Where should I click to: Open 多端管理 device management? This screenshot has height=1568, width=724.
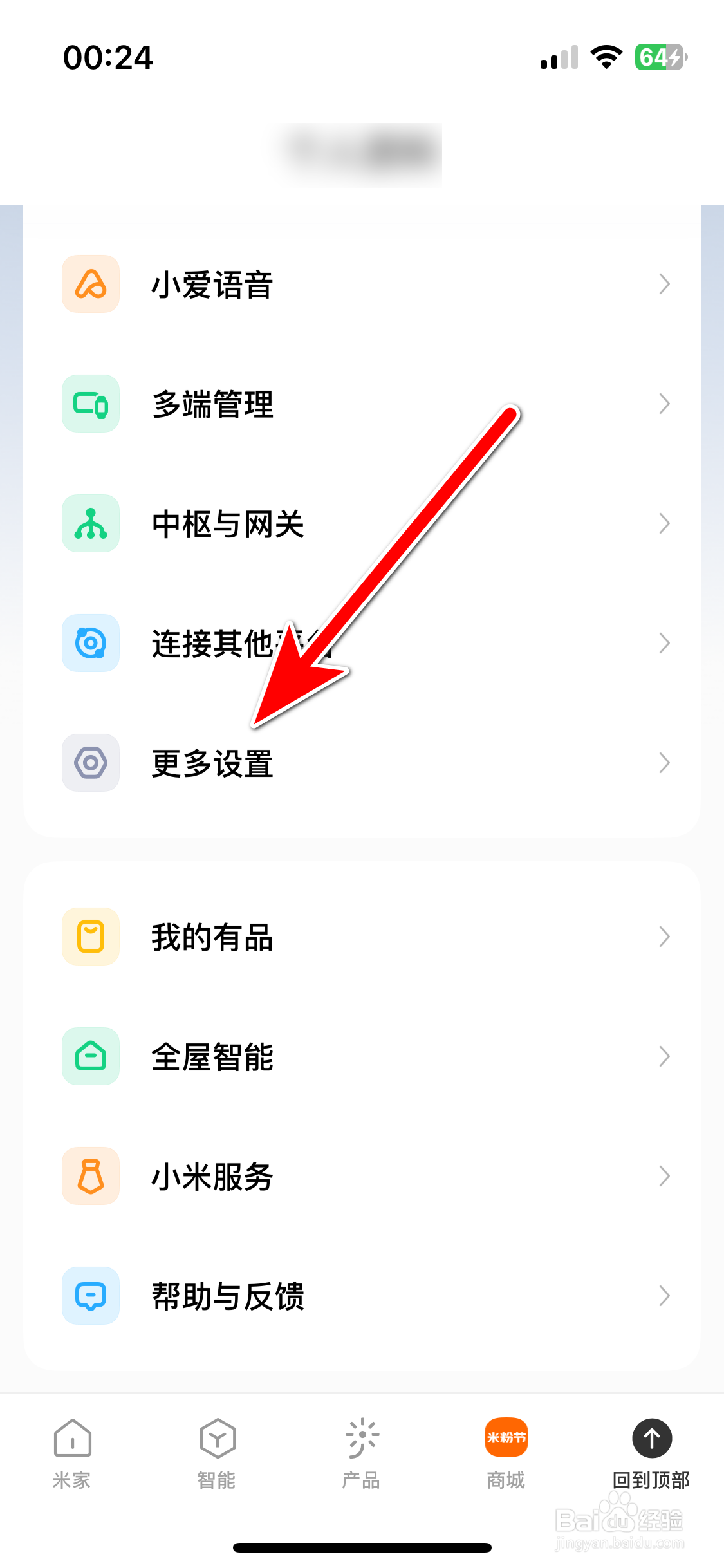(x=212, y=404)
